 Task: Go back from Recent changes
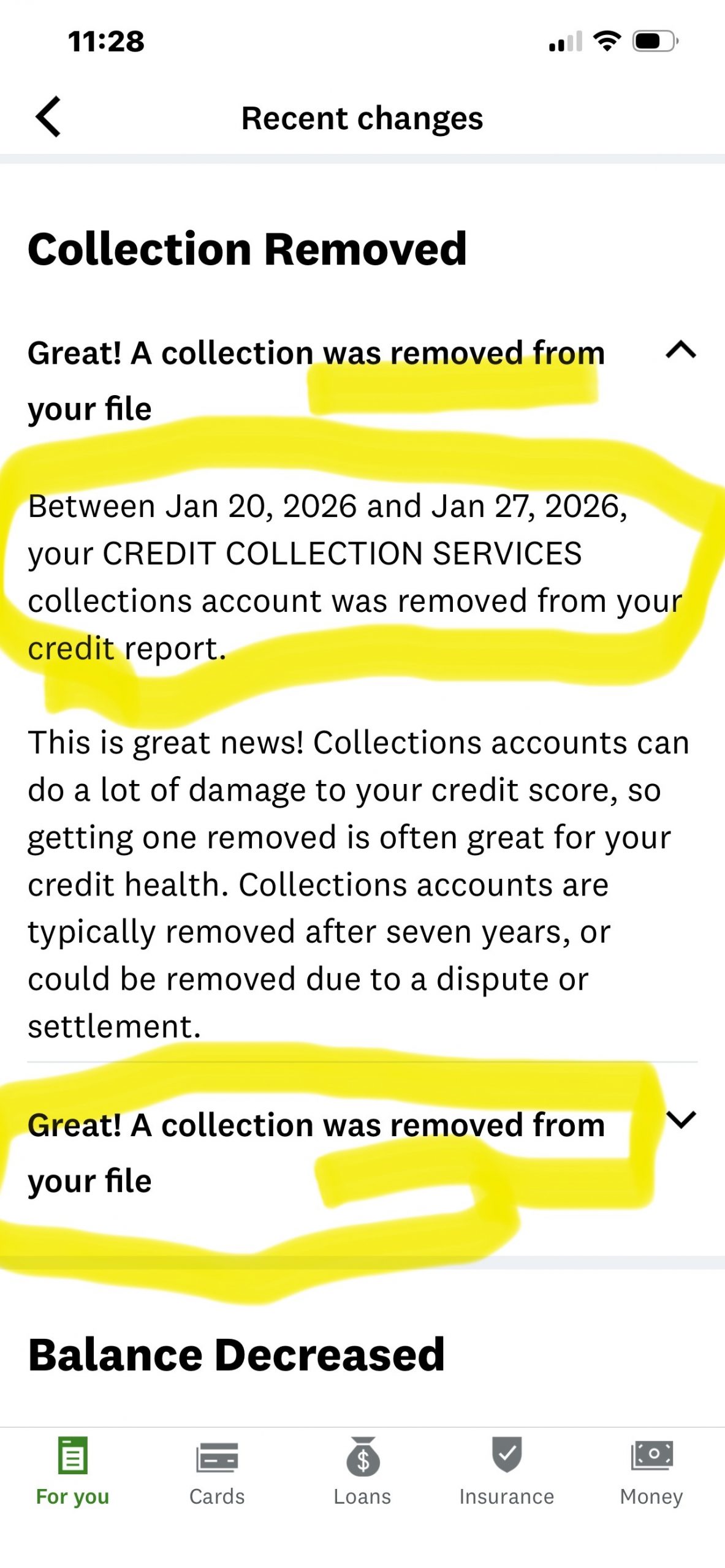click(49, 116)
